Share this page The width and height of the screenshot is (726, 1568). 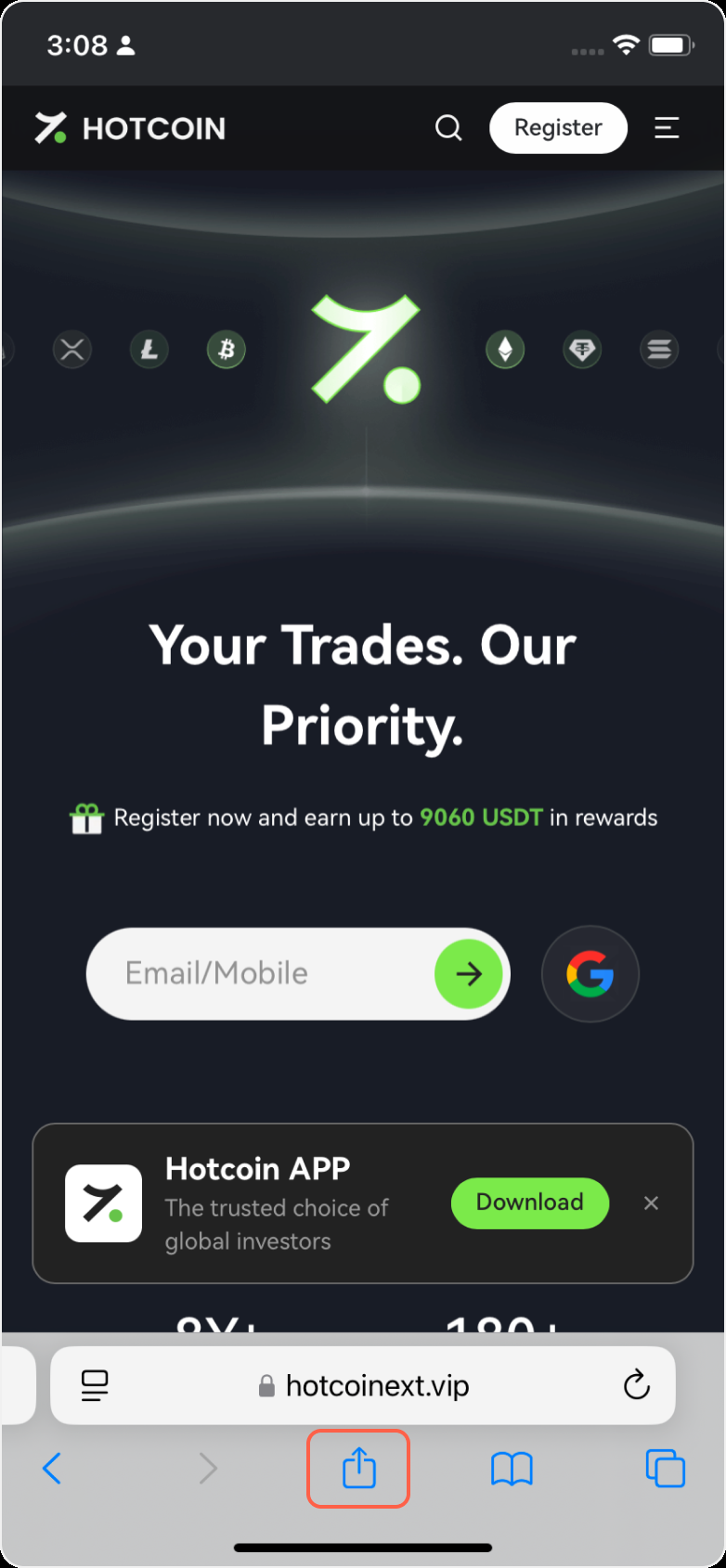coord(358,1469)
